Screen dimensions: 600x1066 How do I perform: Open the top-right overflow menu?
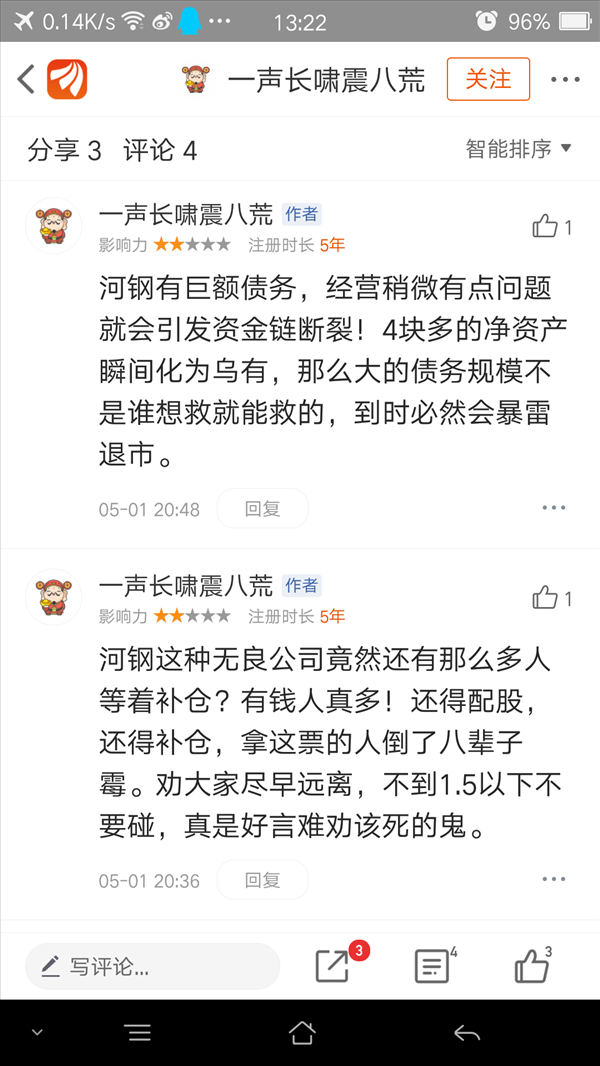(x=565, y=80)
